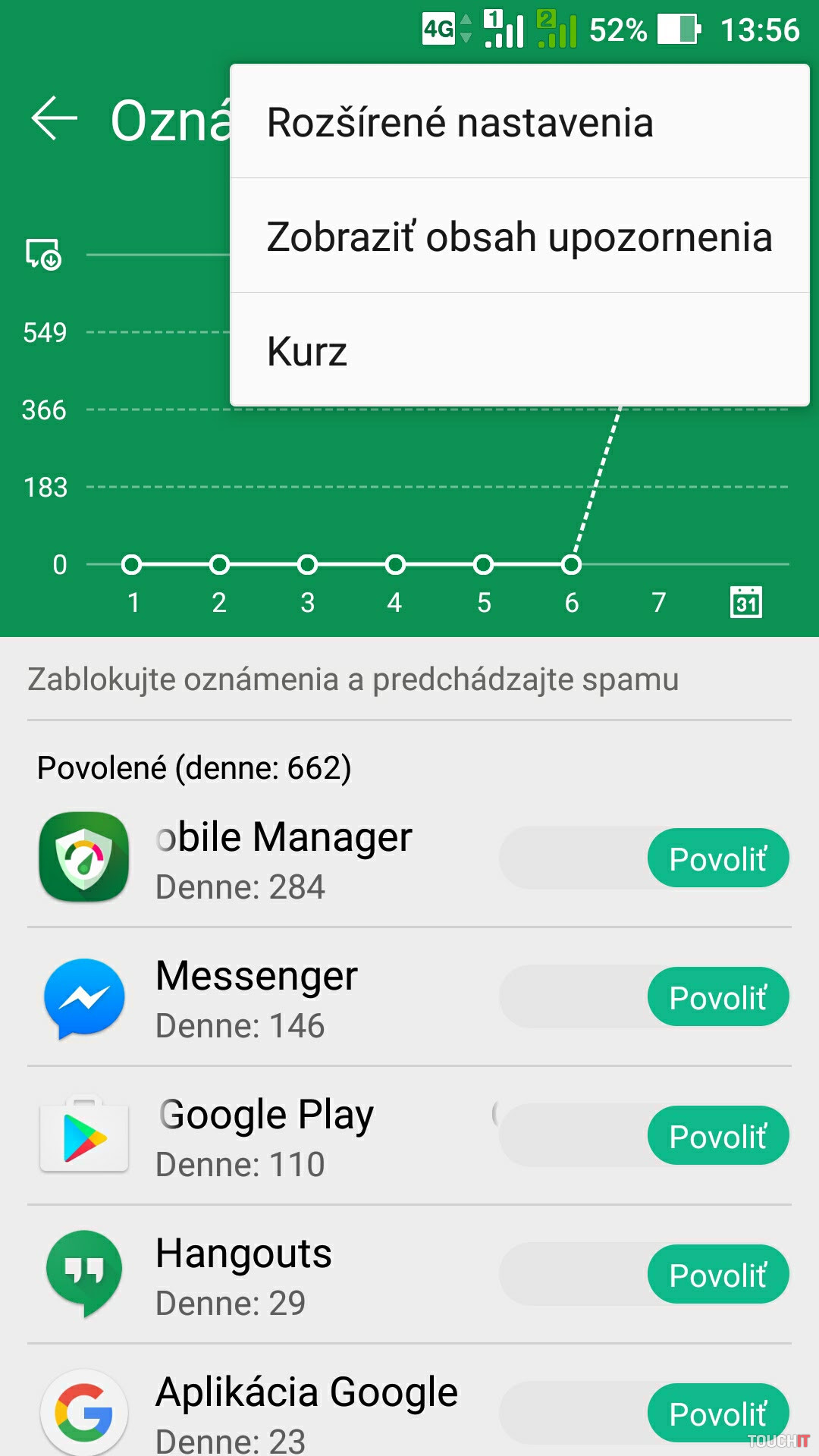
Task: Select Zobraziť obsah upozornenia option
Action: click(519, 237)
